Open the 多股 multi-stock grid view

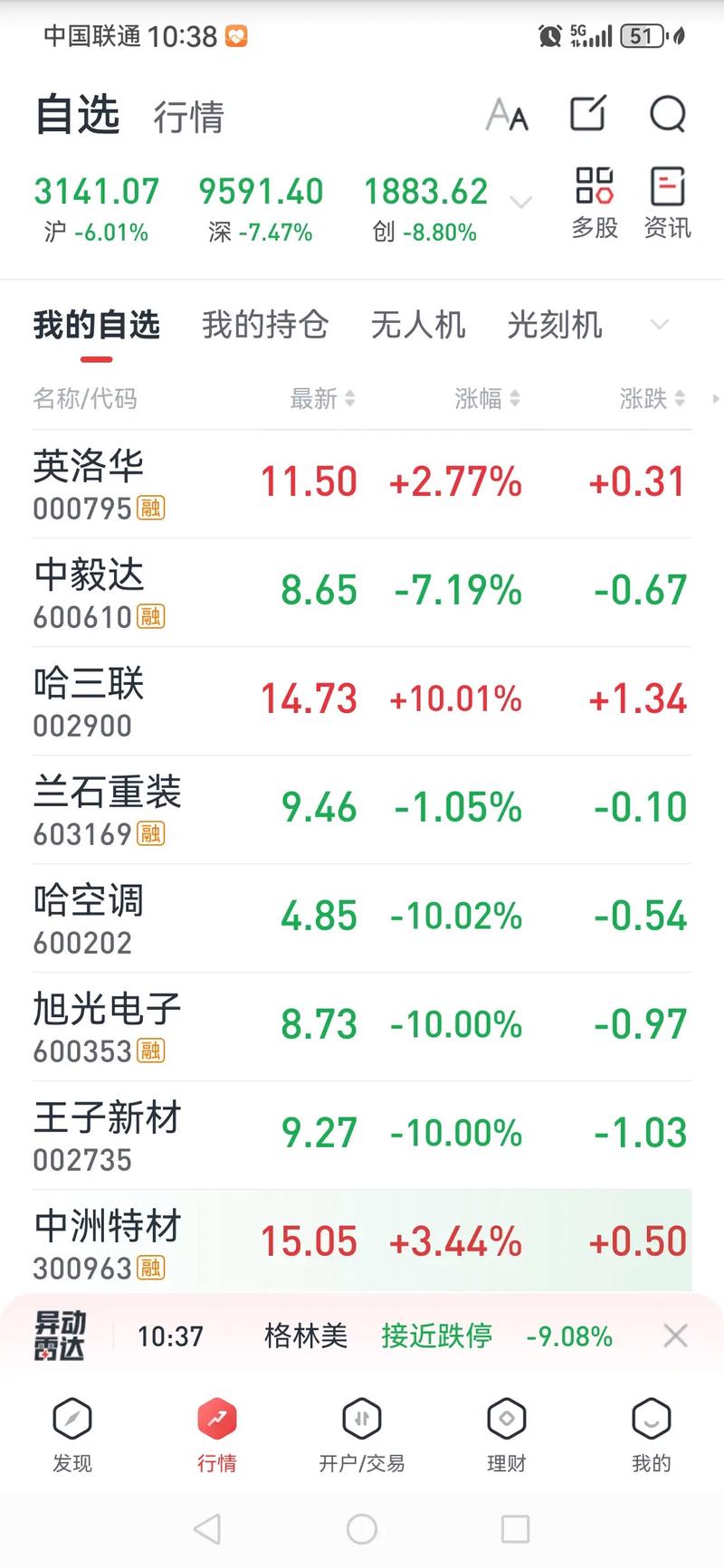coord(594,201)
